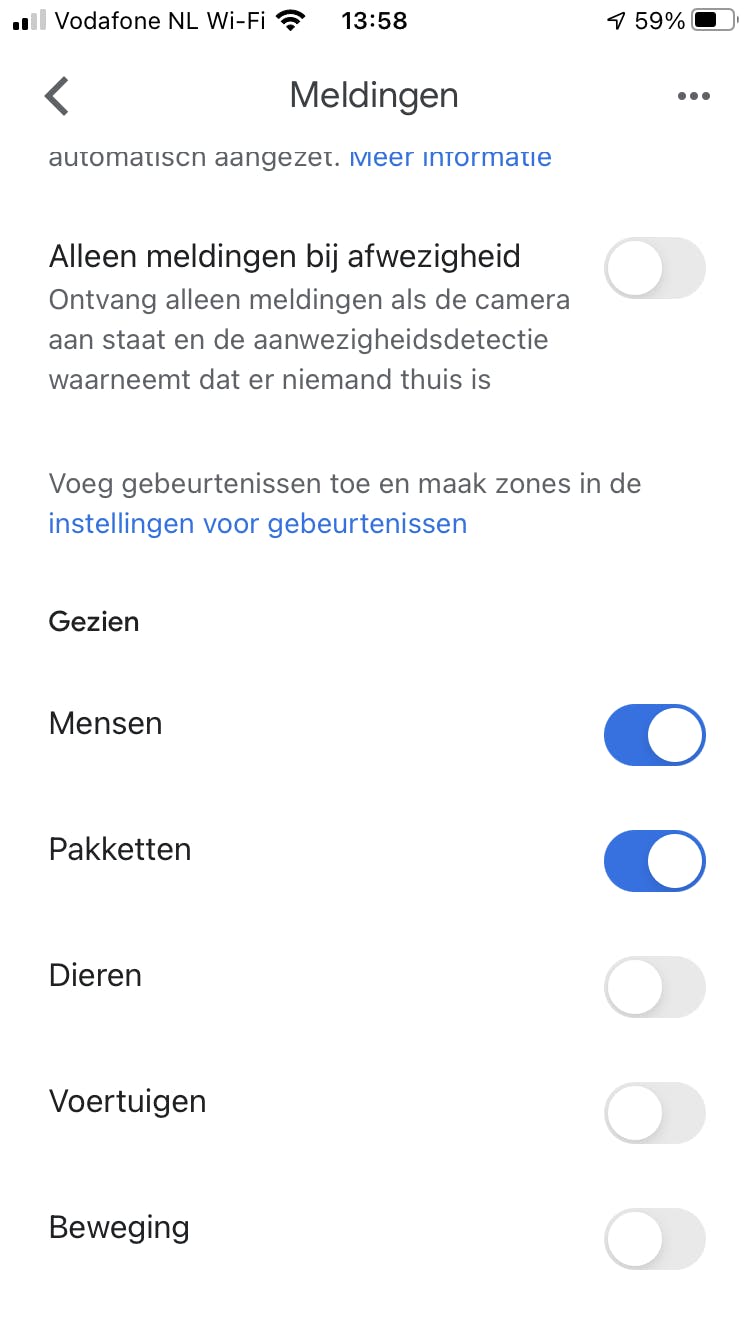Go back from Meldingen screen
This screenshot has width=750, height=1334.
coord(58,96)
